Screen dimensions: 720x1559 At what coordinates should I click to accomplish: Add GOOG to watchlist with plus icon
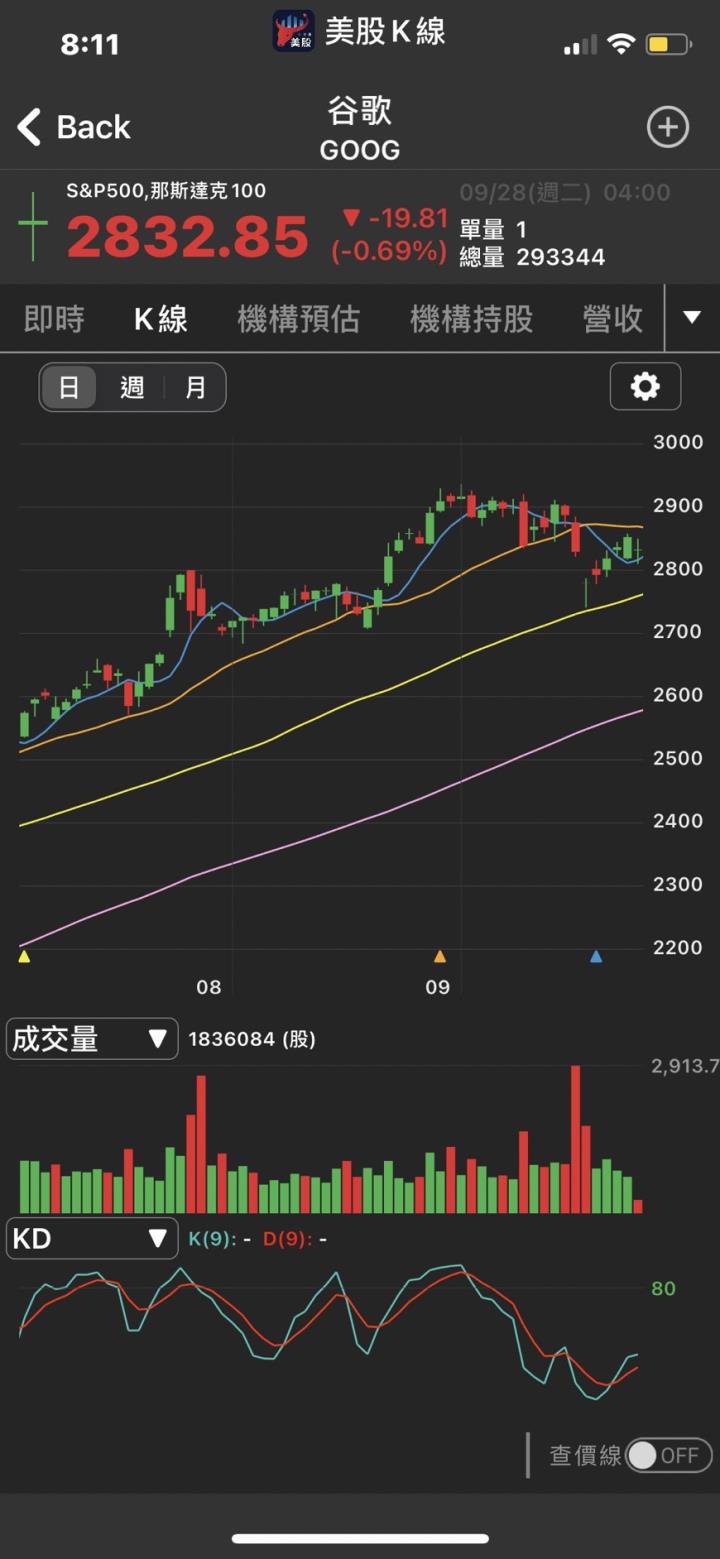pyautogui.click(x=668, y=127)
